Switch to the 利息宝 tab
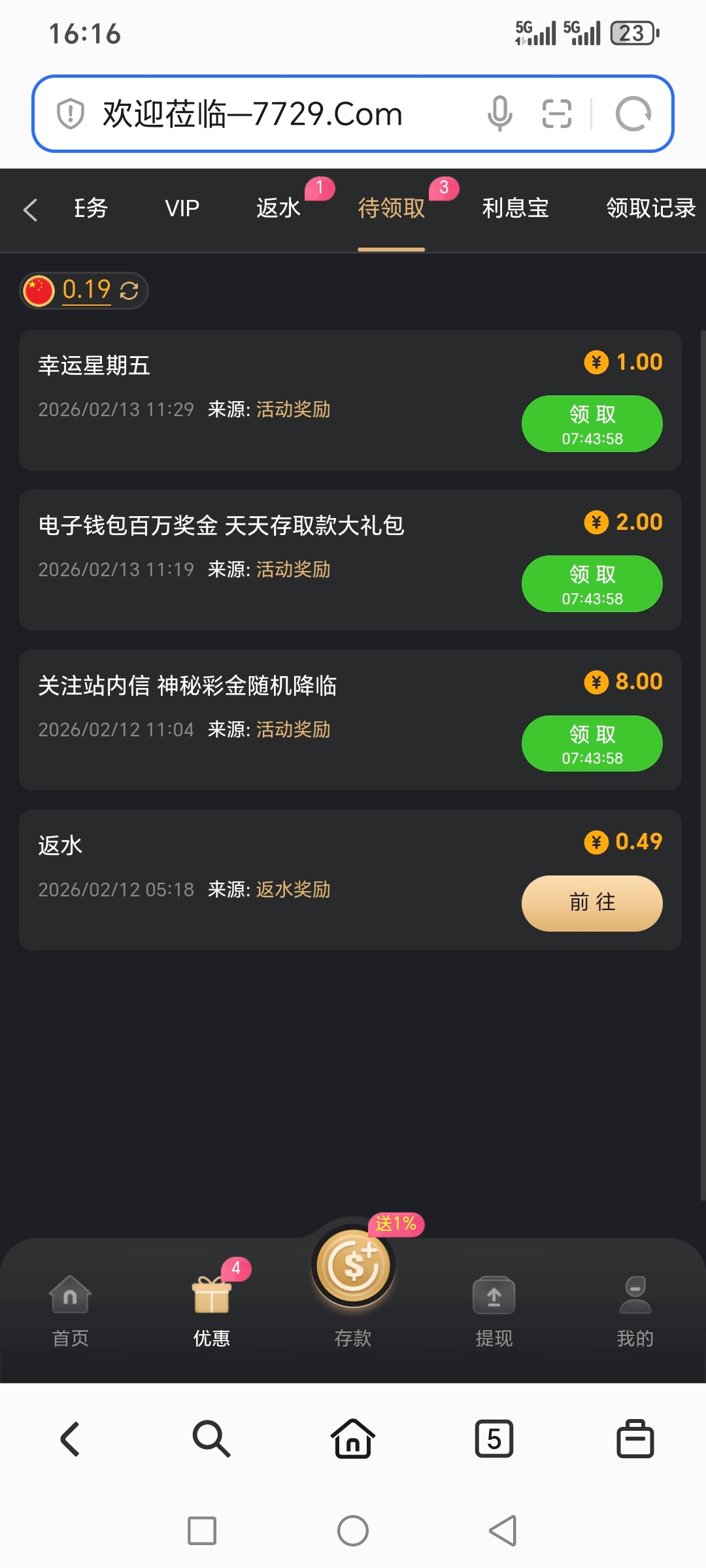Viewport: 706px width, 1568px height. tap(515, 208)
